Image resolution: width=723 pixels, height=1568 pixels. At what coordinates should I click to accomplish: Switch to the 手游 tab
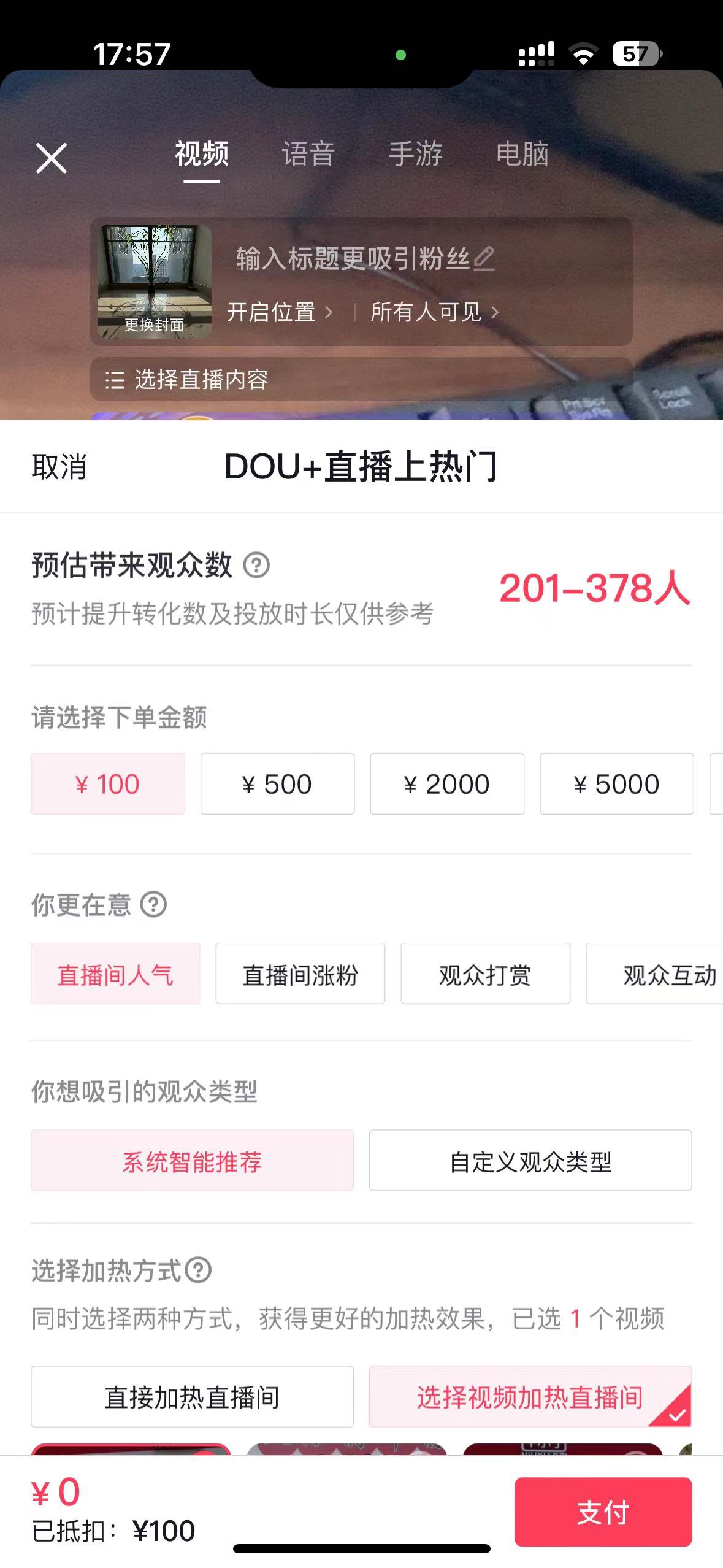[x=415, y=153]
